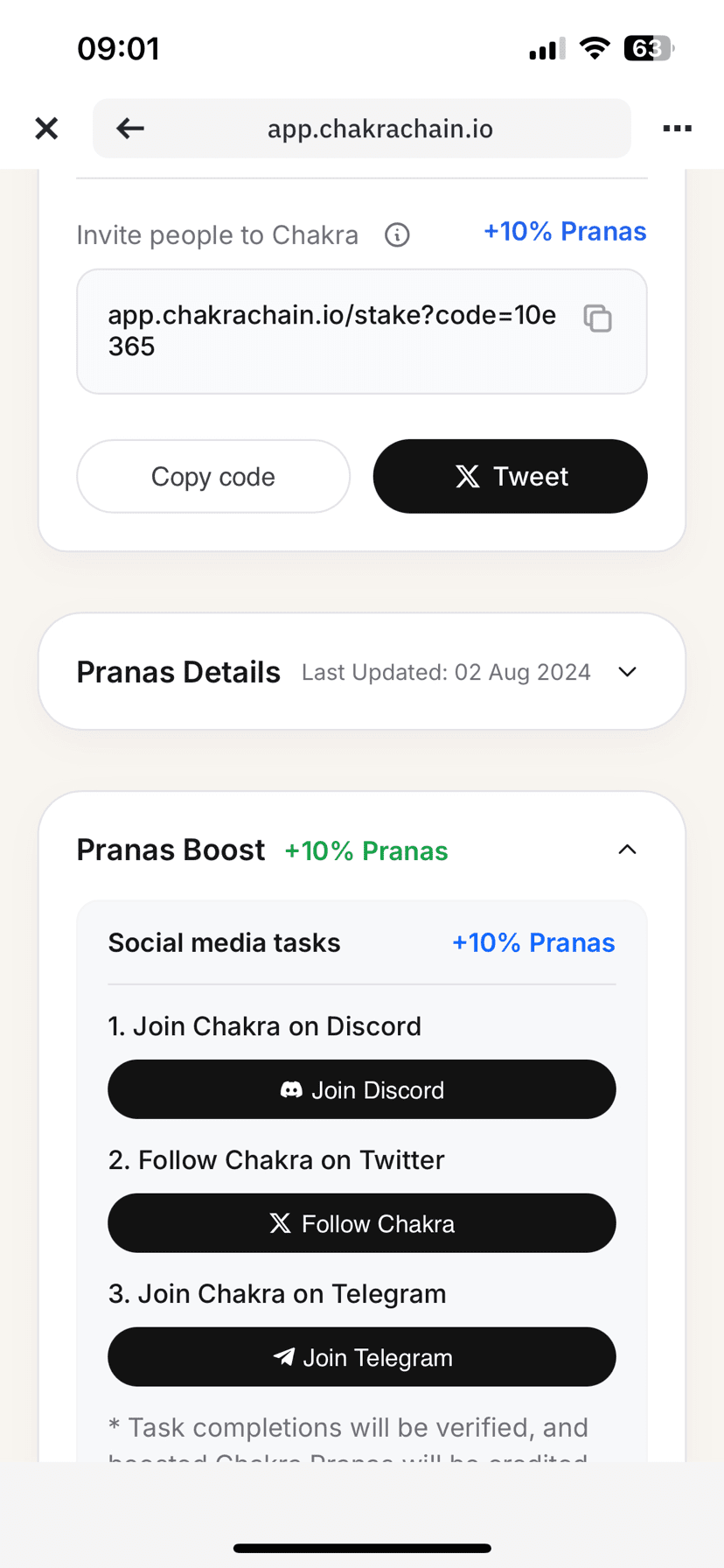Copy the invite link with the copy icon
Screen dimensions: 724x1568
click(x=597, y=318)
